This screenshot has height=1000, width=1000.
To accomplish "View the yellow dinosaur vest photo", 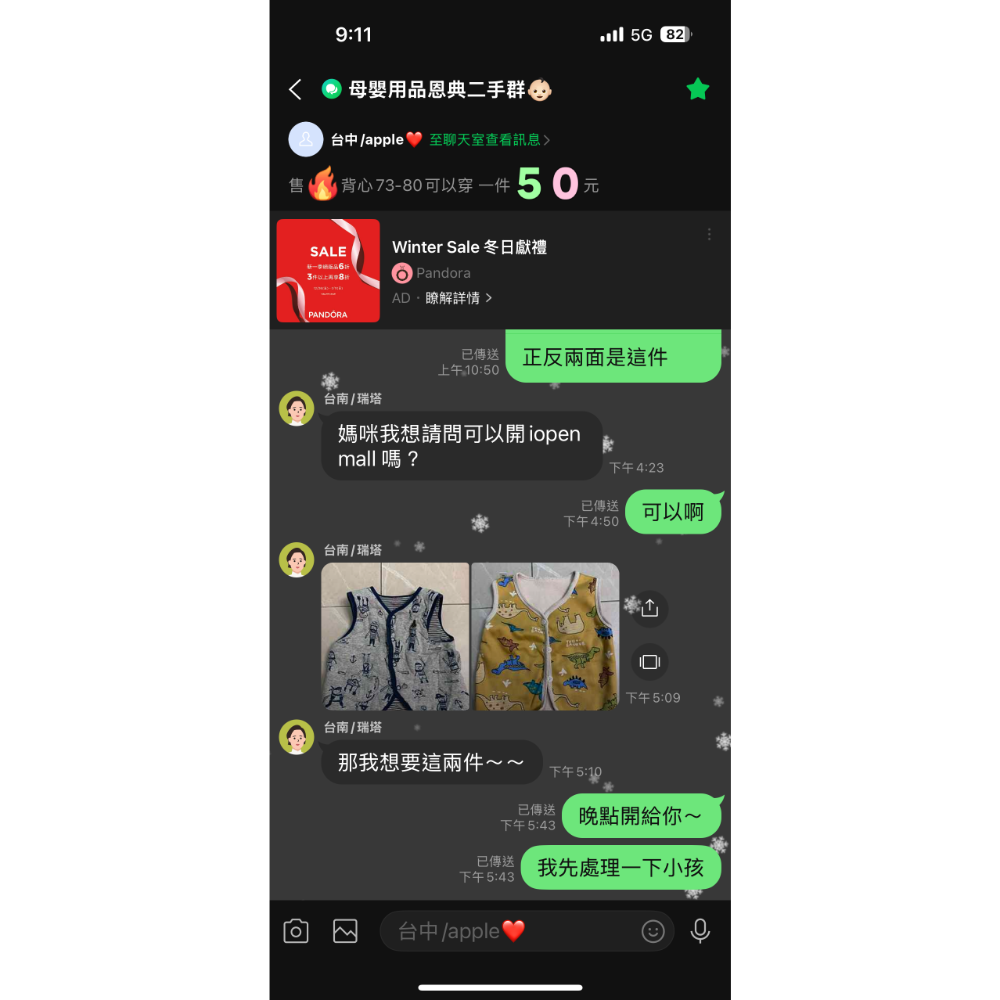I will (545, 637).
